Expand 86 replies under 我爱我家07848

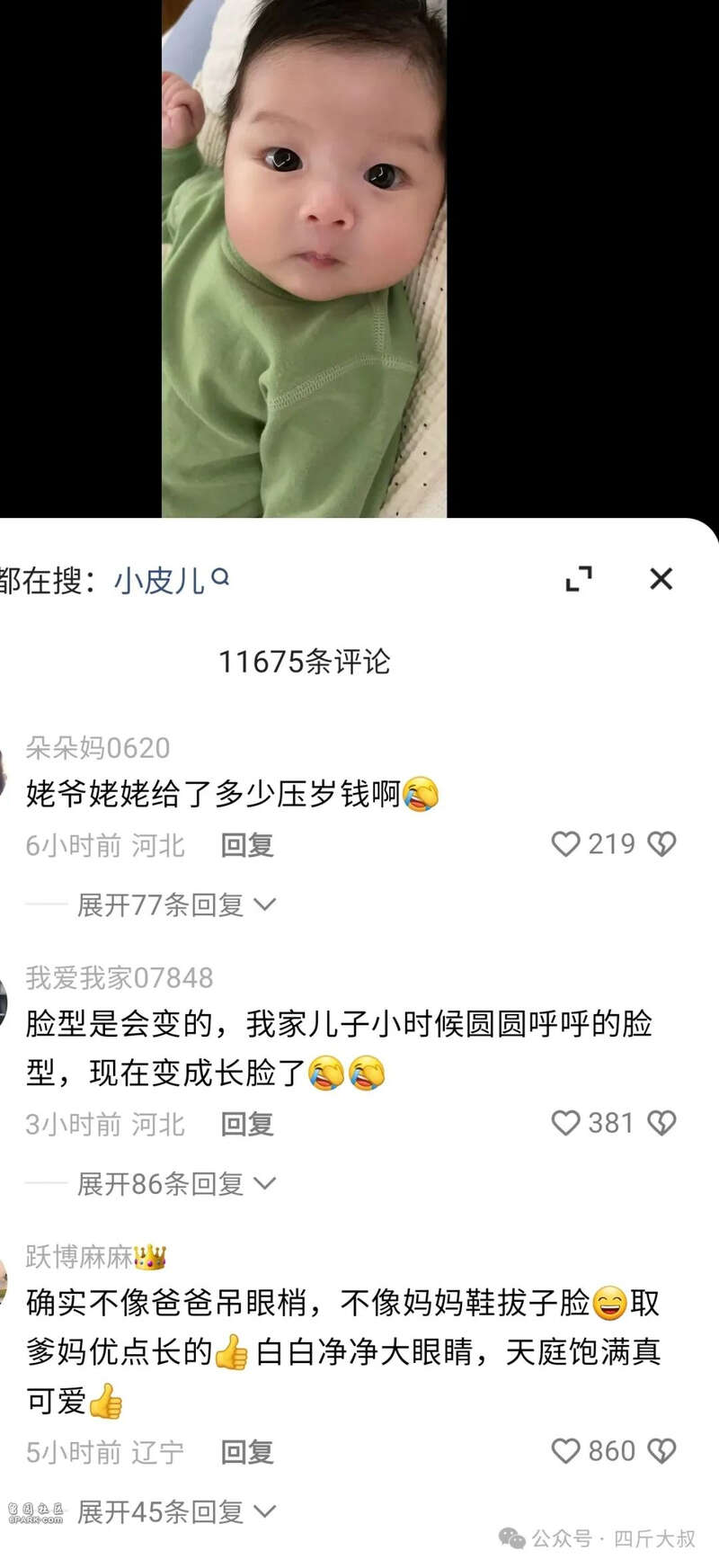click(x=175, y=1183)
